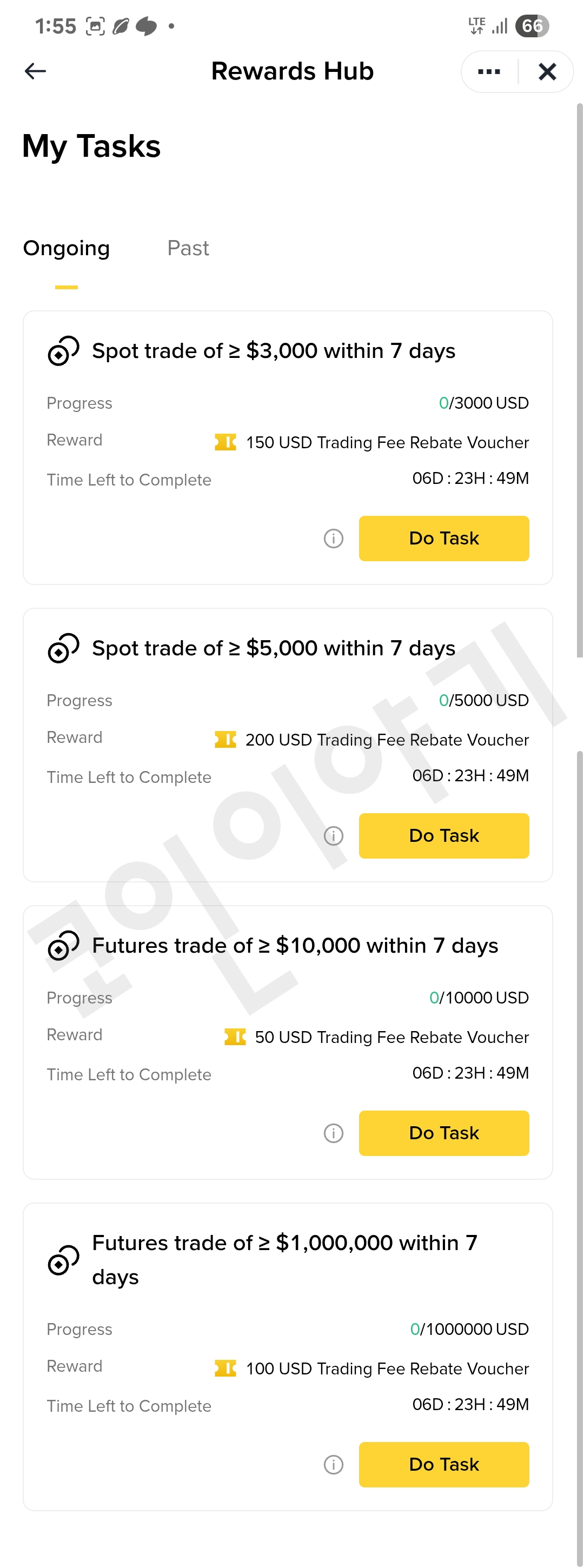584x1568 pixels.
Task: Do Task for the $1,000,000 futures trade
Action: click(x=443, y=1465)
